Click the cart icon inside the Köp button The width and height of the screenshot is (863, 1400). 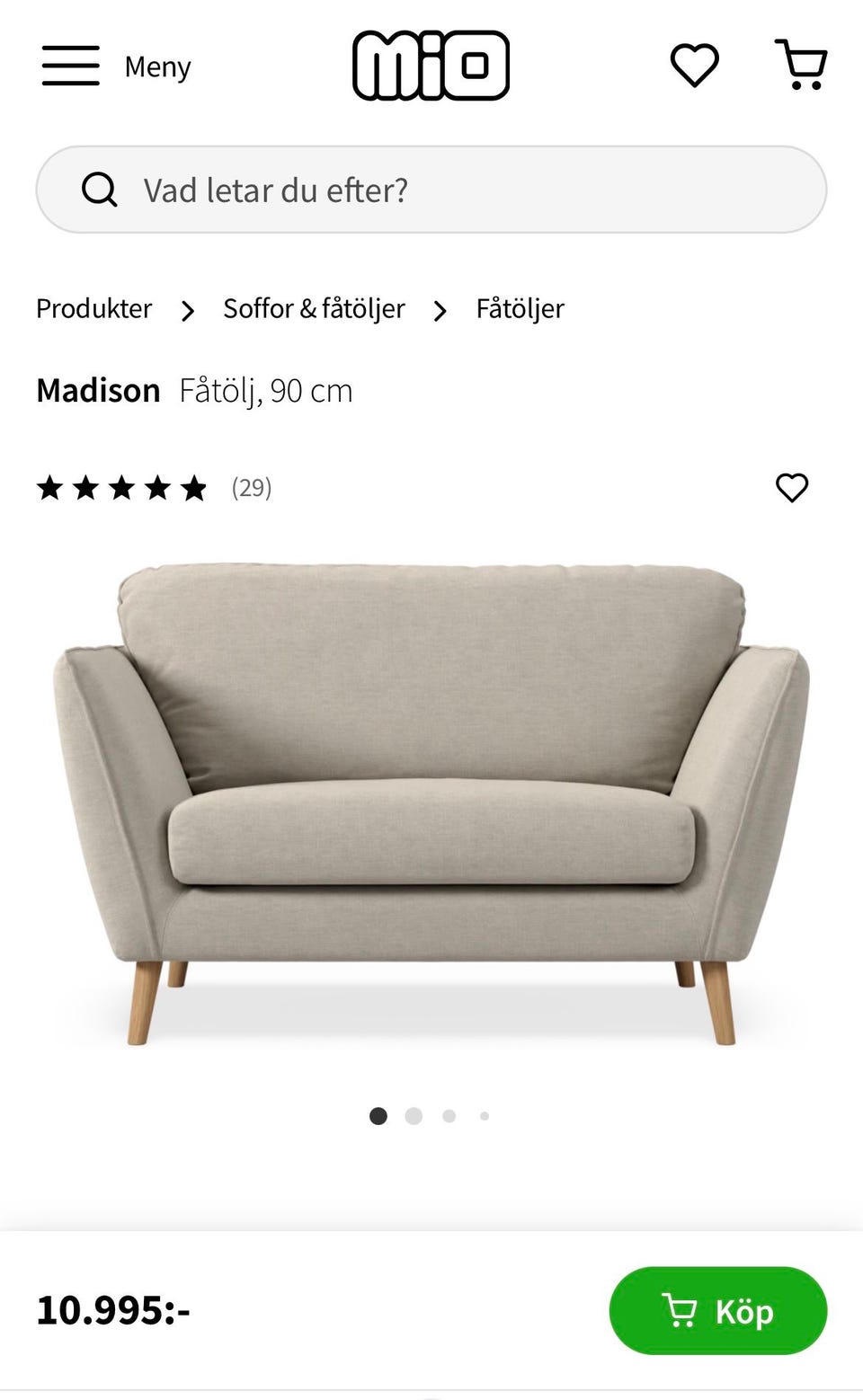[681, 1311]
